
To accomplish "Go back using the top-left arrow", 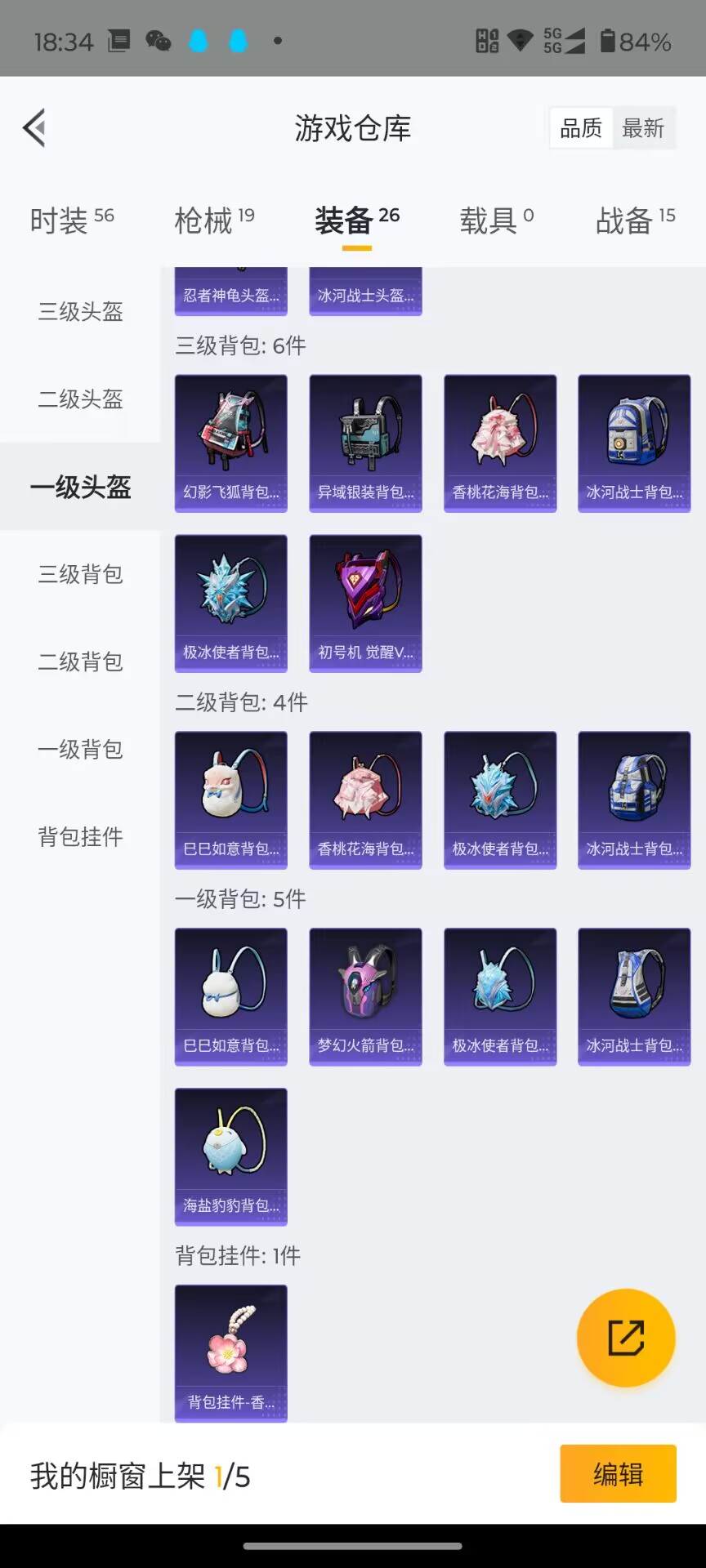I will pos(34,128).
